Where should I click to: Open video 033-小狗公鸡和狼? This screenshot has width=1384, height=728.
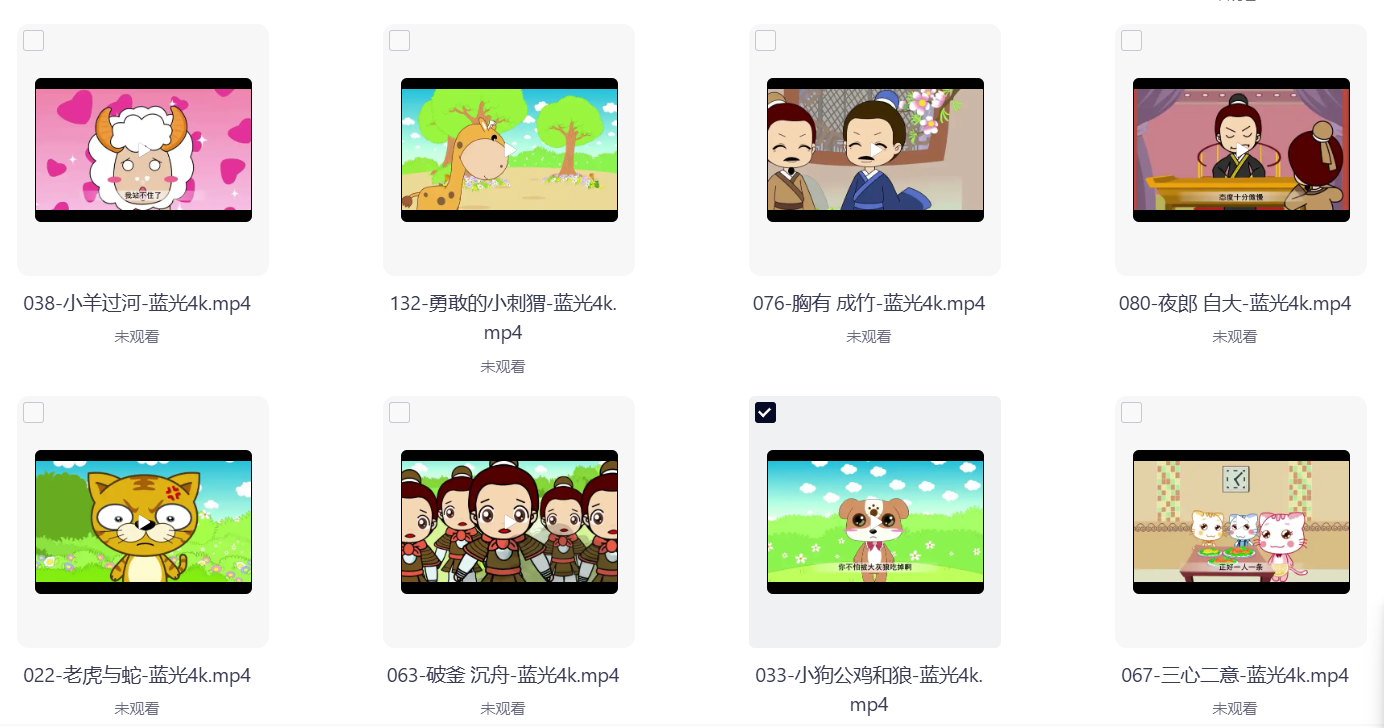click(x=875, y=522)
